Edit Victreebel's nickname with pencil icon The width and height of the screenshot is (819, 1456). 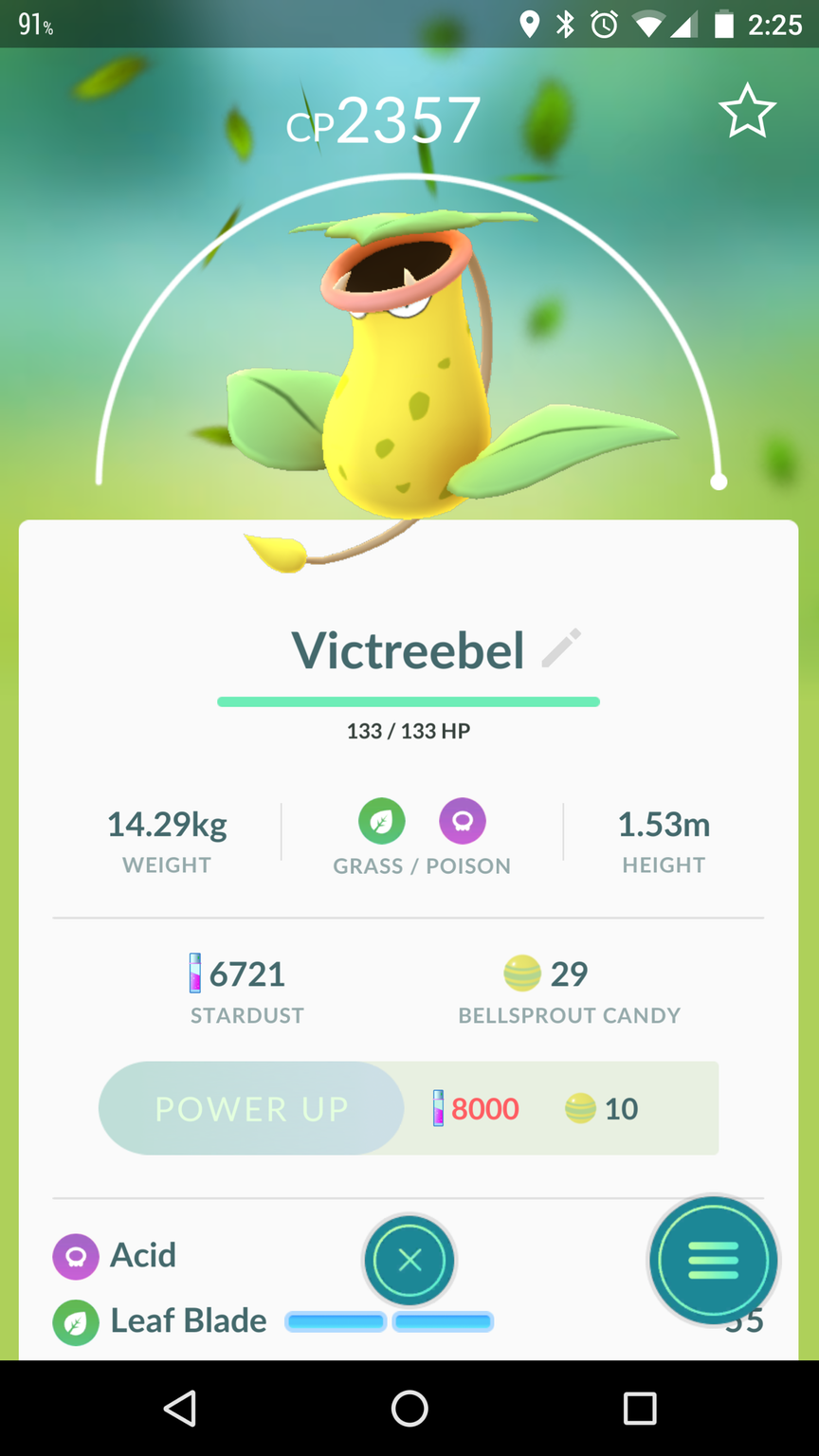tap(561, 648)
